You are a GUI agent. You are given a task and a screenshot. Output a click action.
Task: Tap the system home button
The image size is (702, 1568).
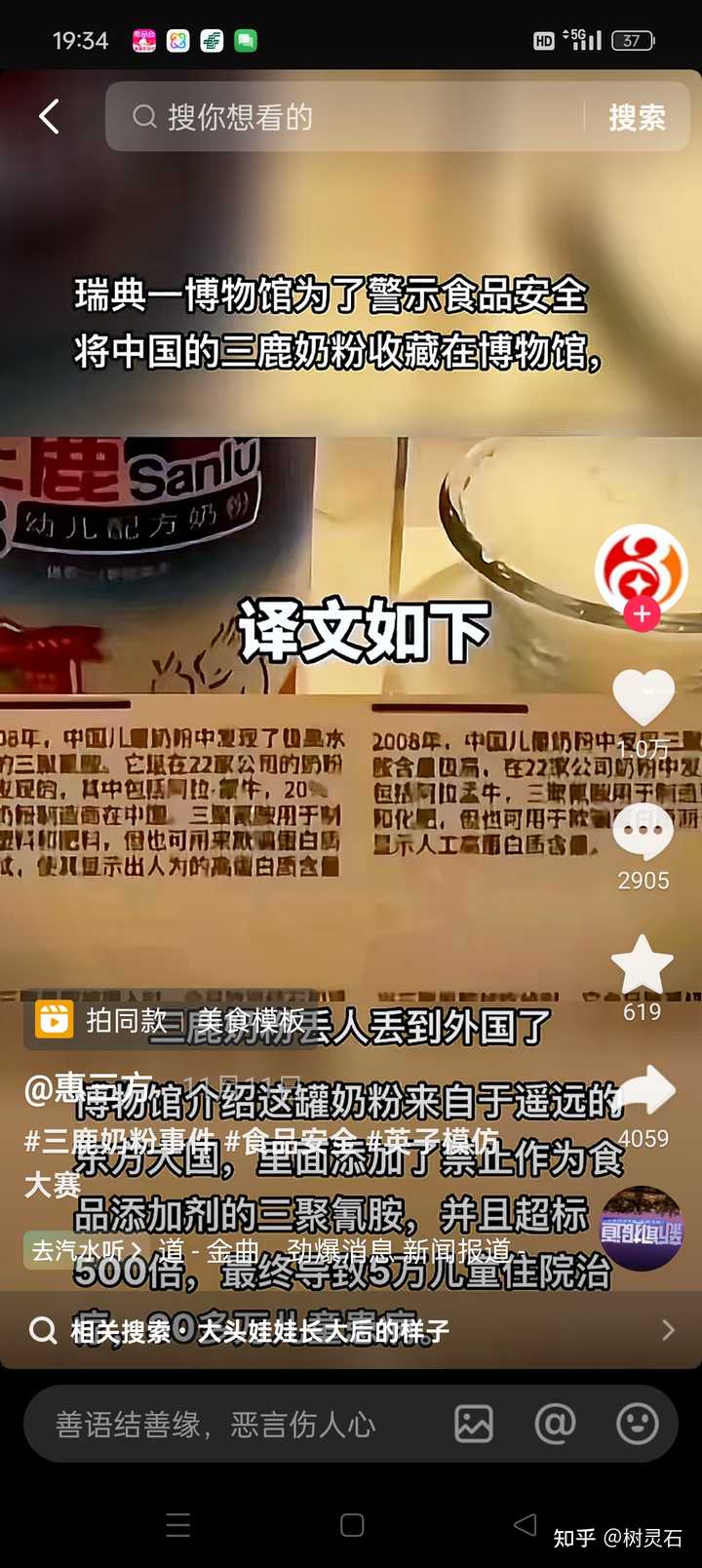[352, 1525]
